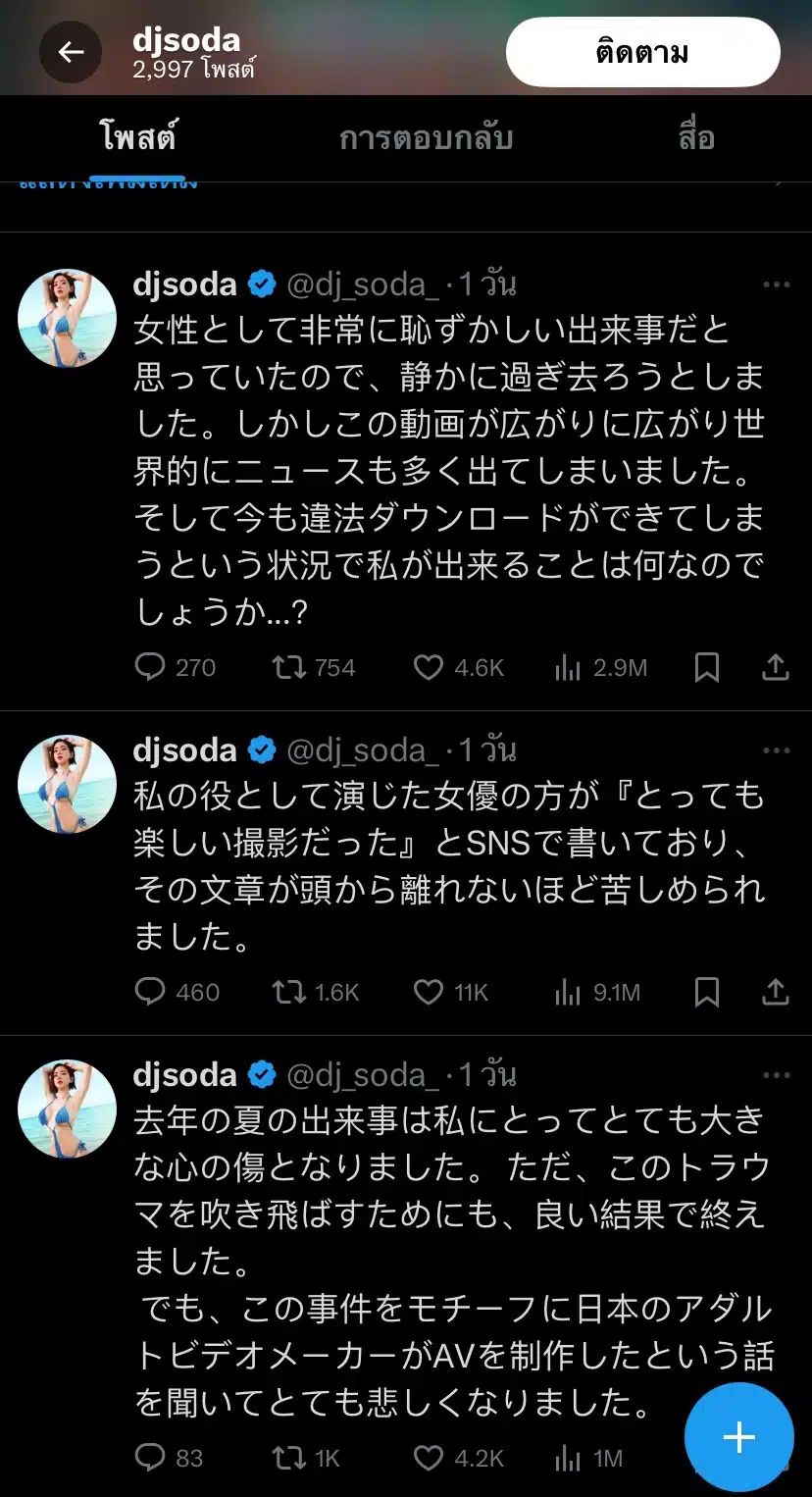The width and height of the screenshot is (812, 1497).
Task: Select the โพสต์ tab
Action: coord(138,138)
